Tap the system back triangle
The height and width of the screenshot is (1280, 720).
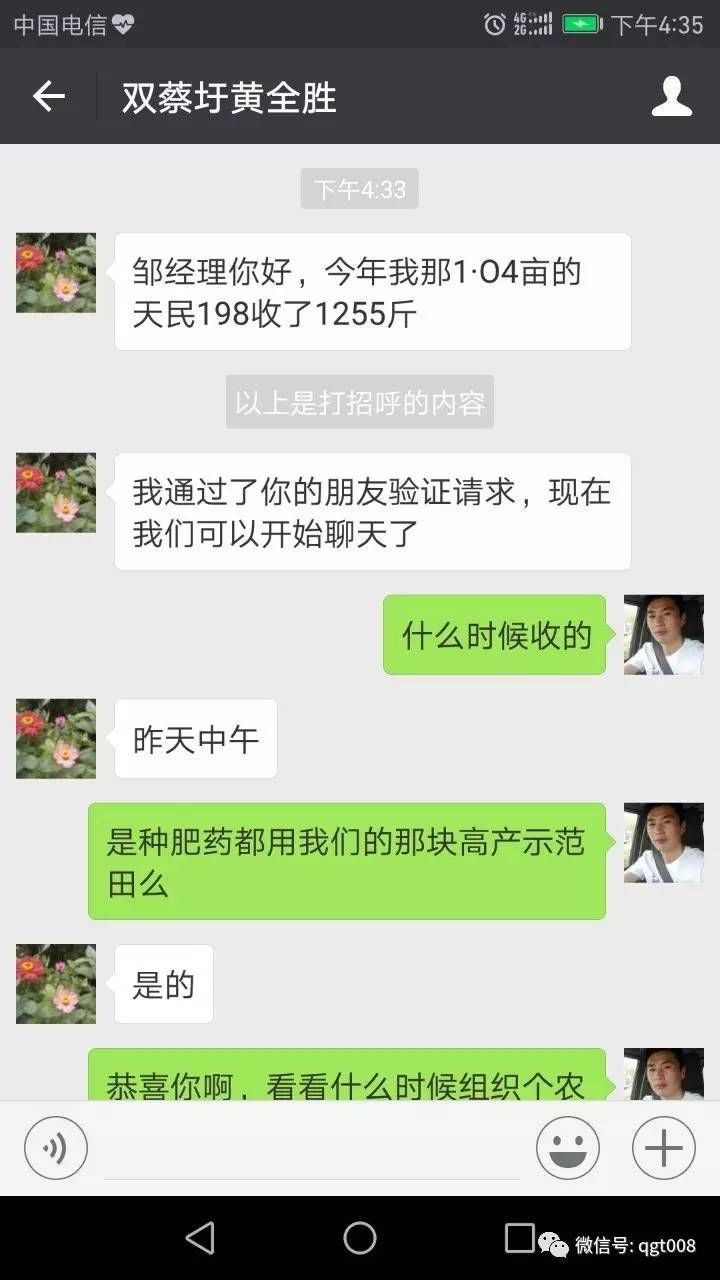coord(200,1238)
